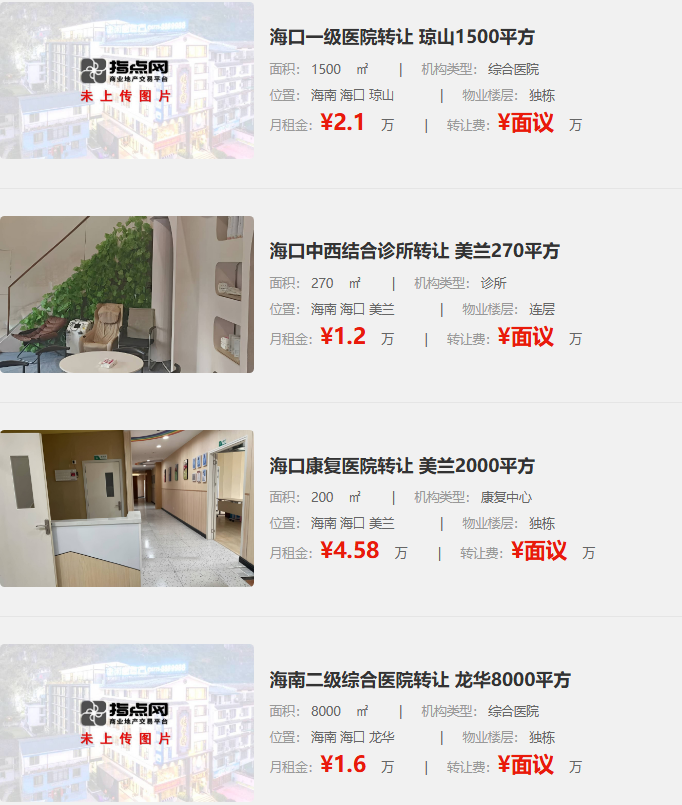Viewport: 682px width, 805px height.
Task: View photo of 美兰270平方 clinic listing
Action: tap(127, 294)
